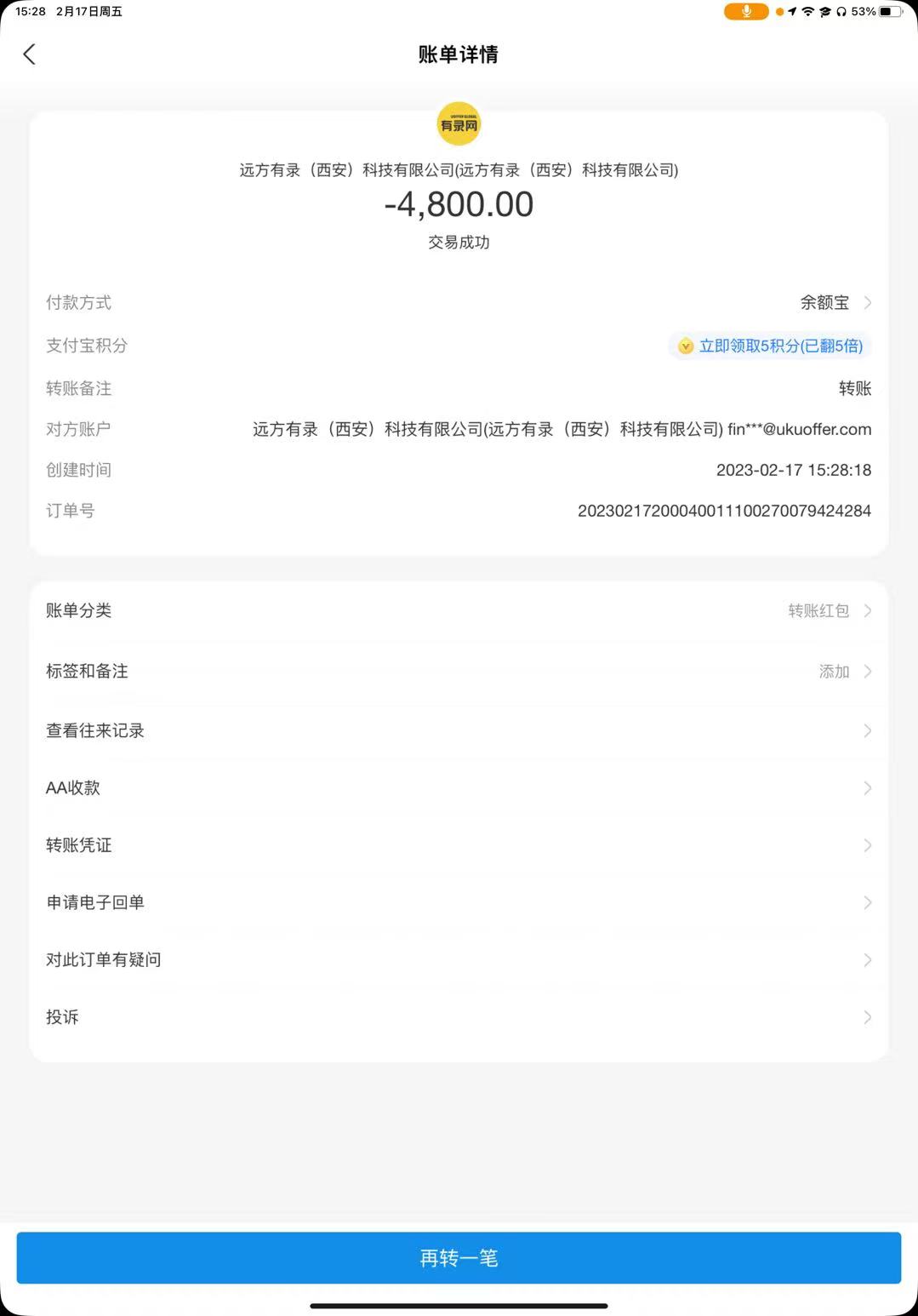This screenshot has height=1316, width=918.
Task: Select the AA收款 row
Action: click(459, 788)
